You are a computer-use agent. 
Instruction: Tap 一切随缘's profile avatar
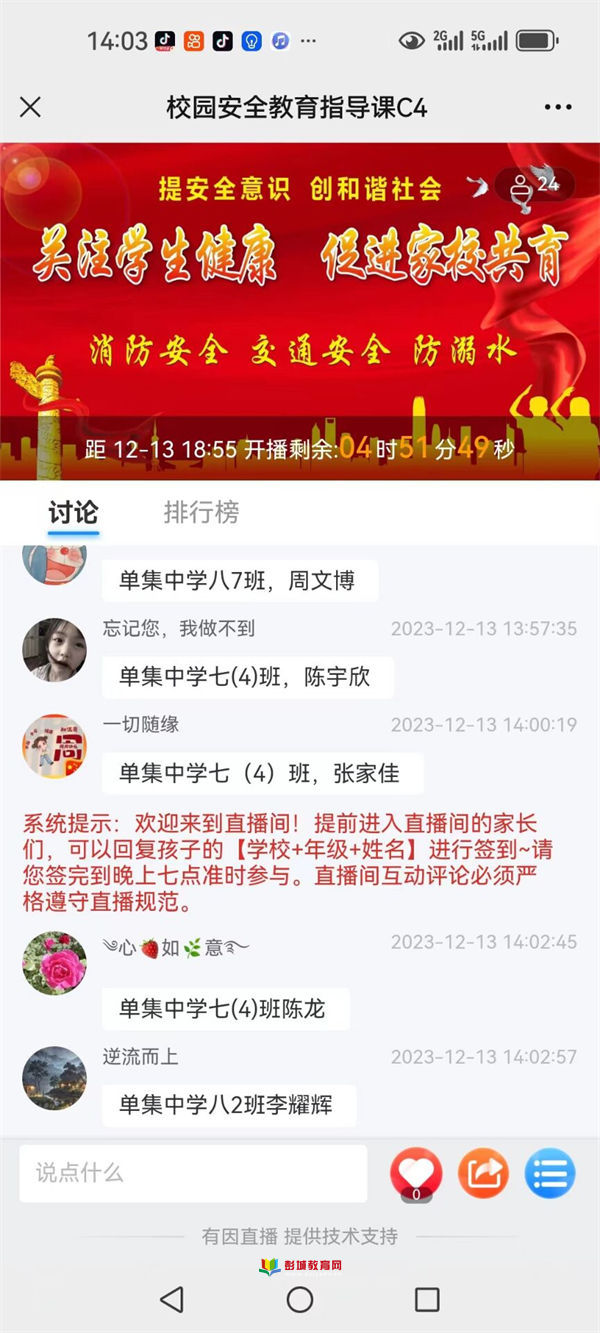pos(54,746)
